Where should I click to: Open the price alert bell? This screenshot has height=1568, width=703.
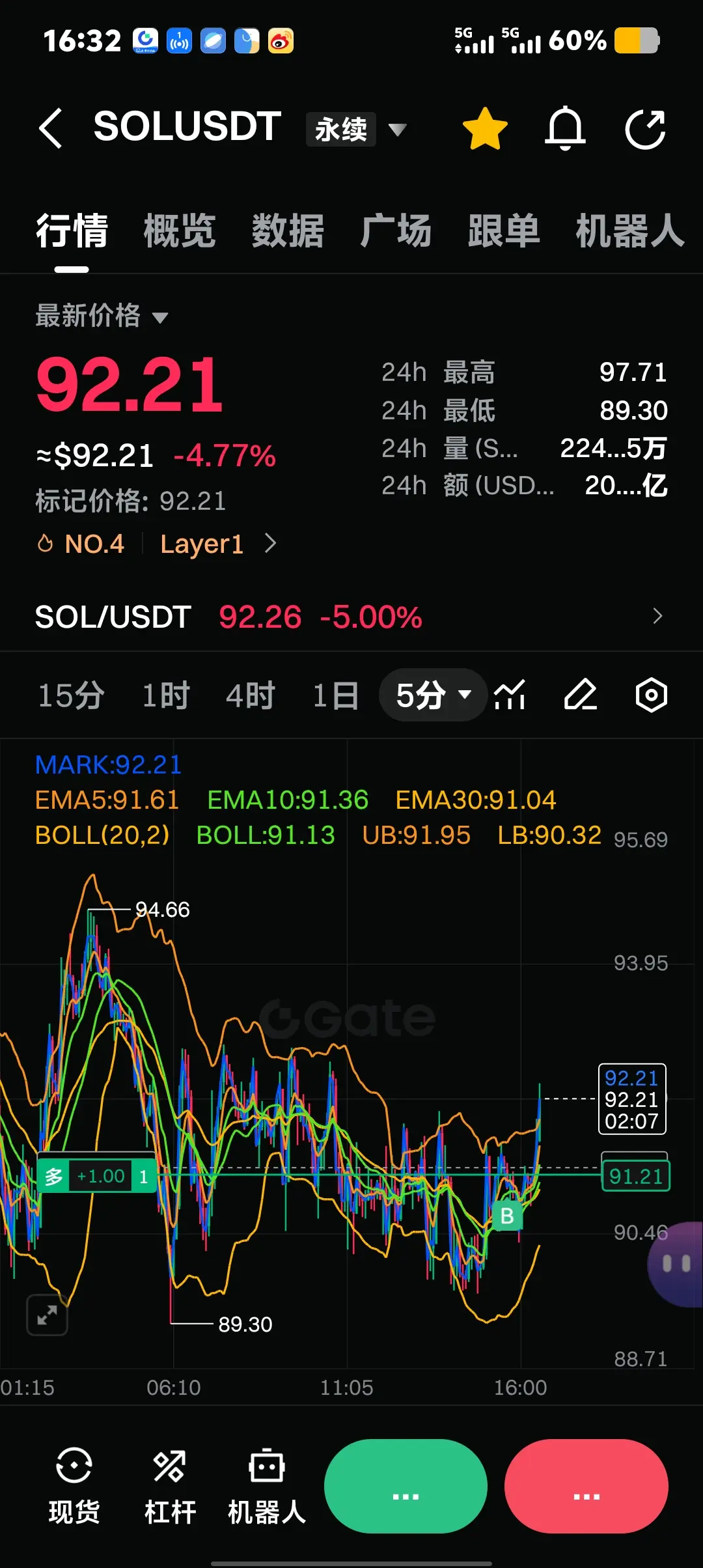click(564, 128)
